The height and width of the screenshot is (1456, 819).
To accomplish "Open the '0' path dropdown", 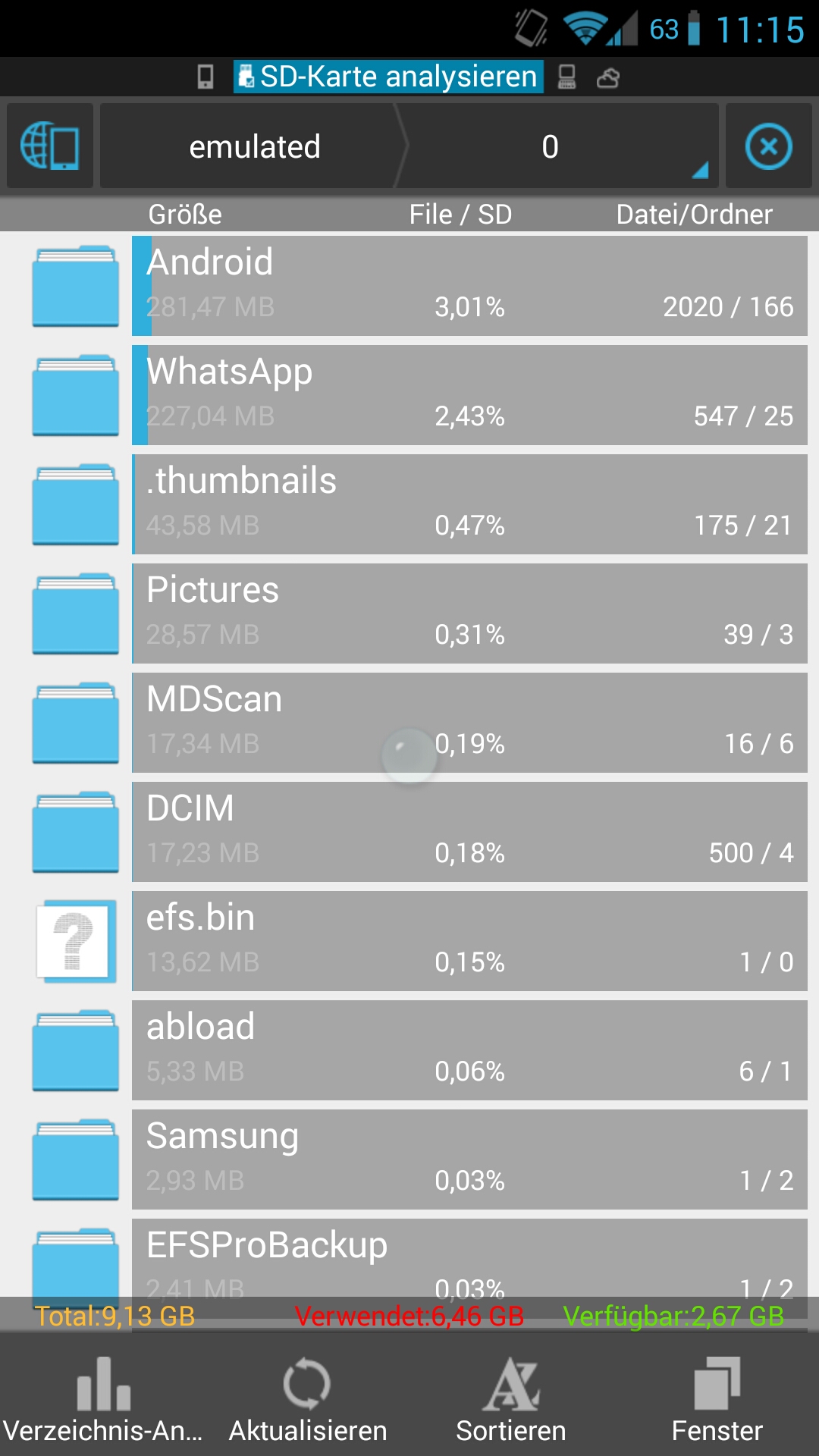I will 558,146.
